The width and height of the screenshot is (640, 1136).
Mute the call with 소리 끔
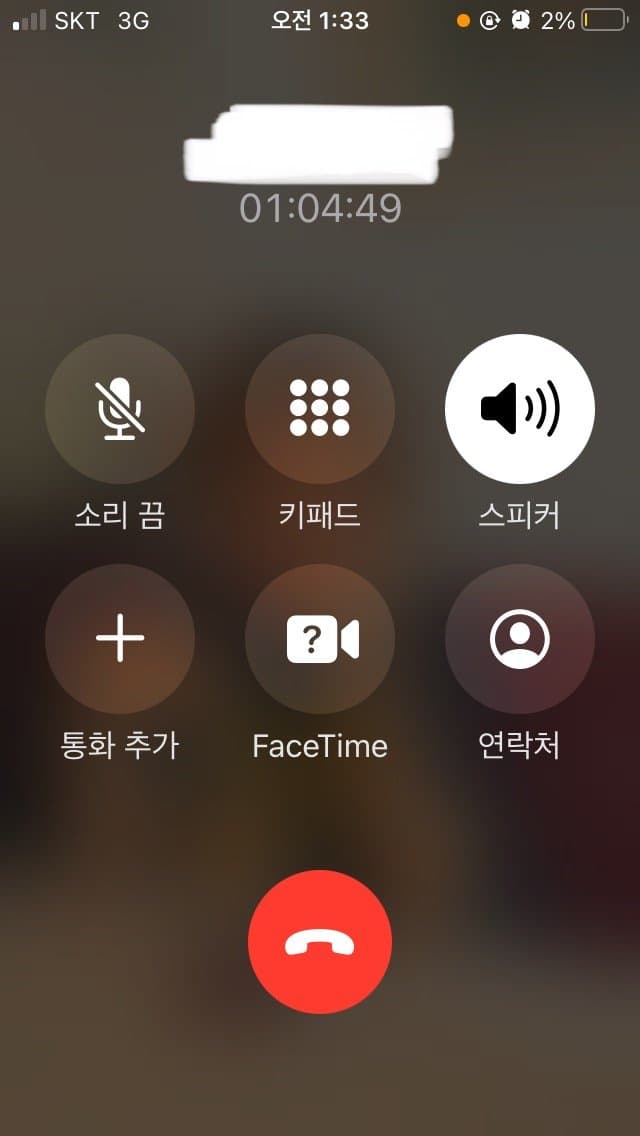click(x=120, y=409)
